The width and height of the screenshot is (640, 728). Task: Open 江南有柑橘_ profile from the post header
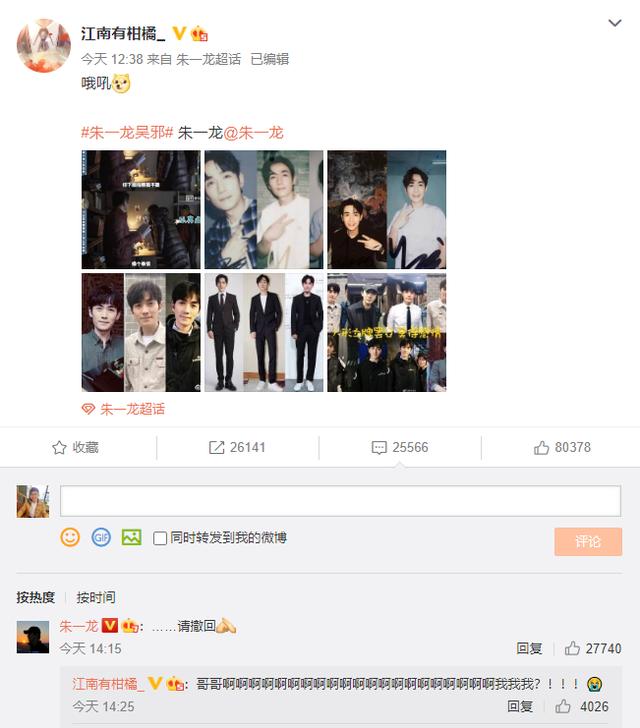(123, 33)
